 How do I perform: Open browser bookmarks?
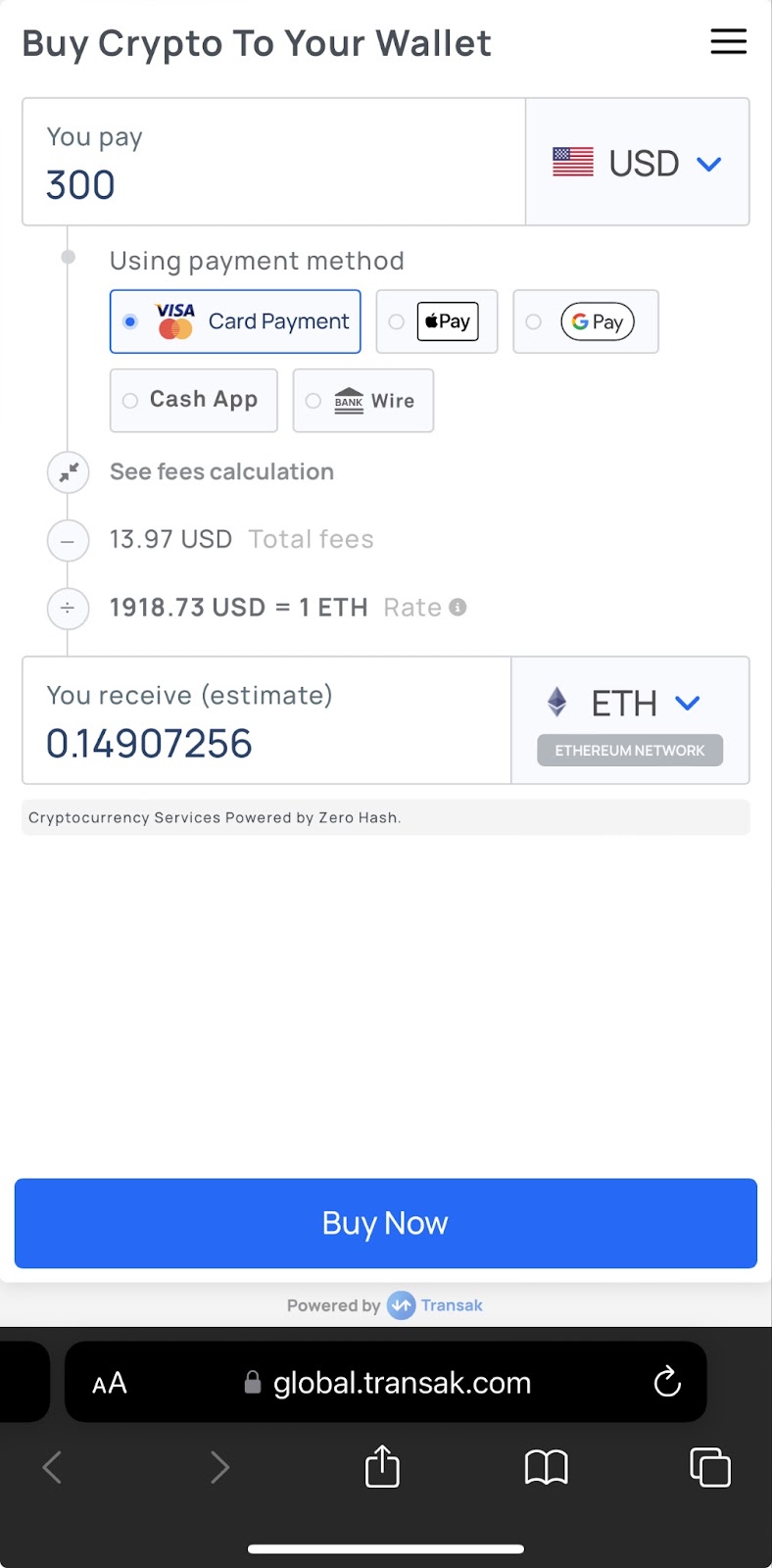[546, 1467]
